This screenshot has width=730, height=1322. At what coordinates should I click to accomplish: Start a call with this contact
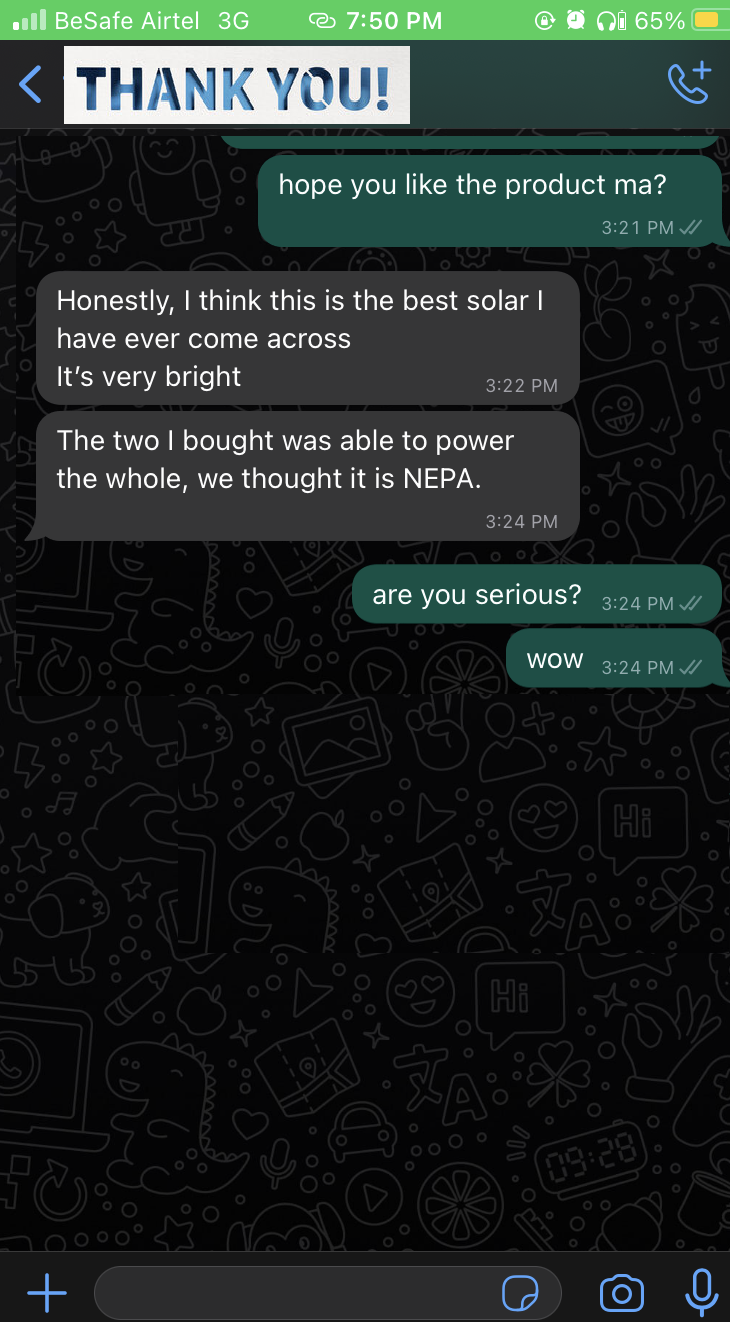[689, 83]
